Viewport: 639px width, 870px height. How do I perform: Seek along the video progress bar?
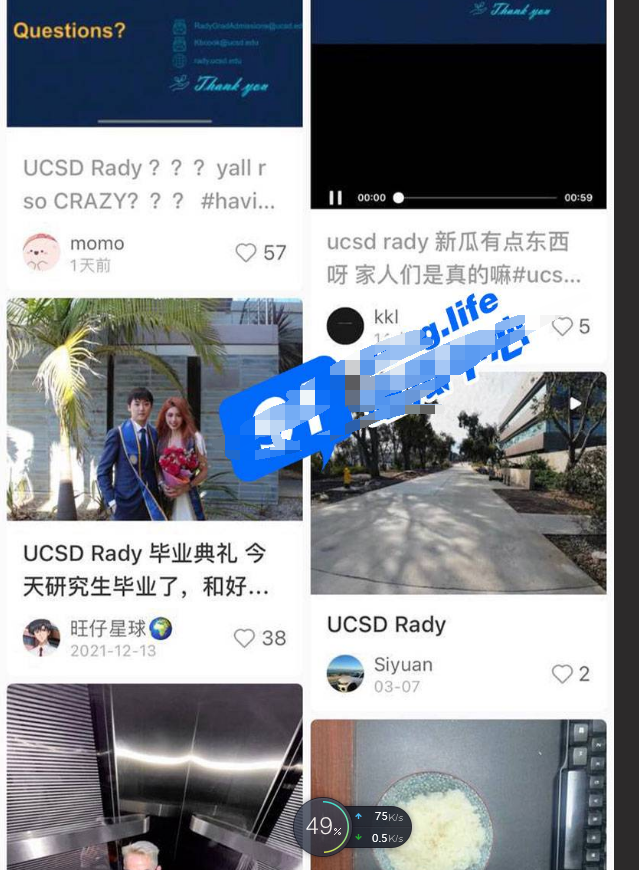point(478,198)
